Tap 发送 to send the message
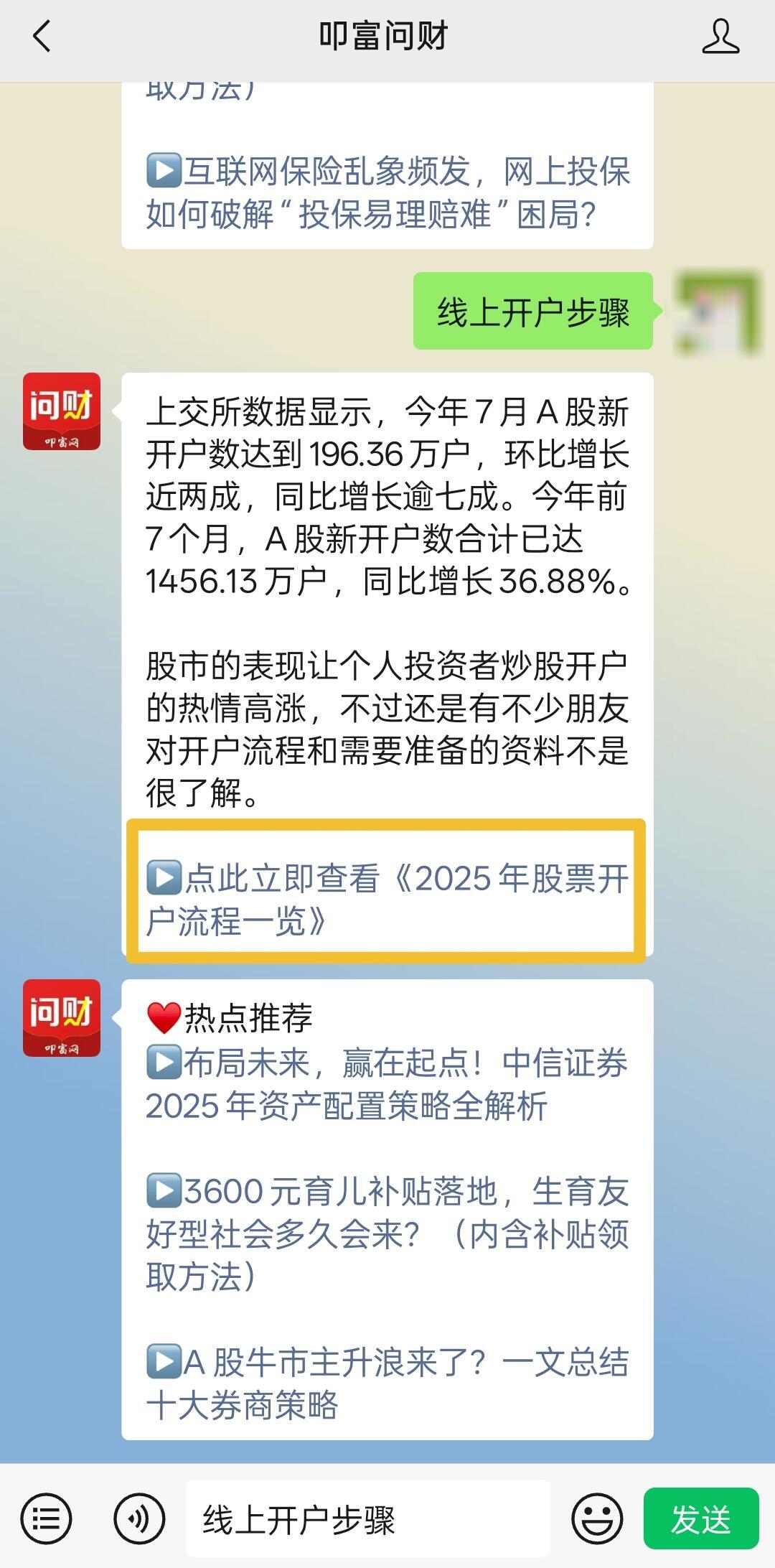The width and height of the screenshot is (775, 1568). click(x=700, y=1518)
